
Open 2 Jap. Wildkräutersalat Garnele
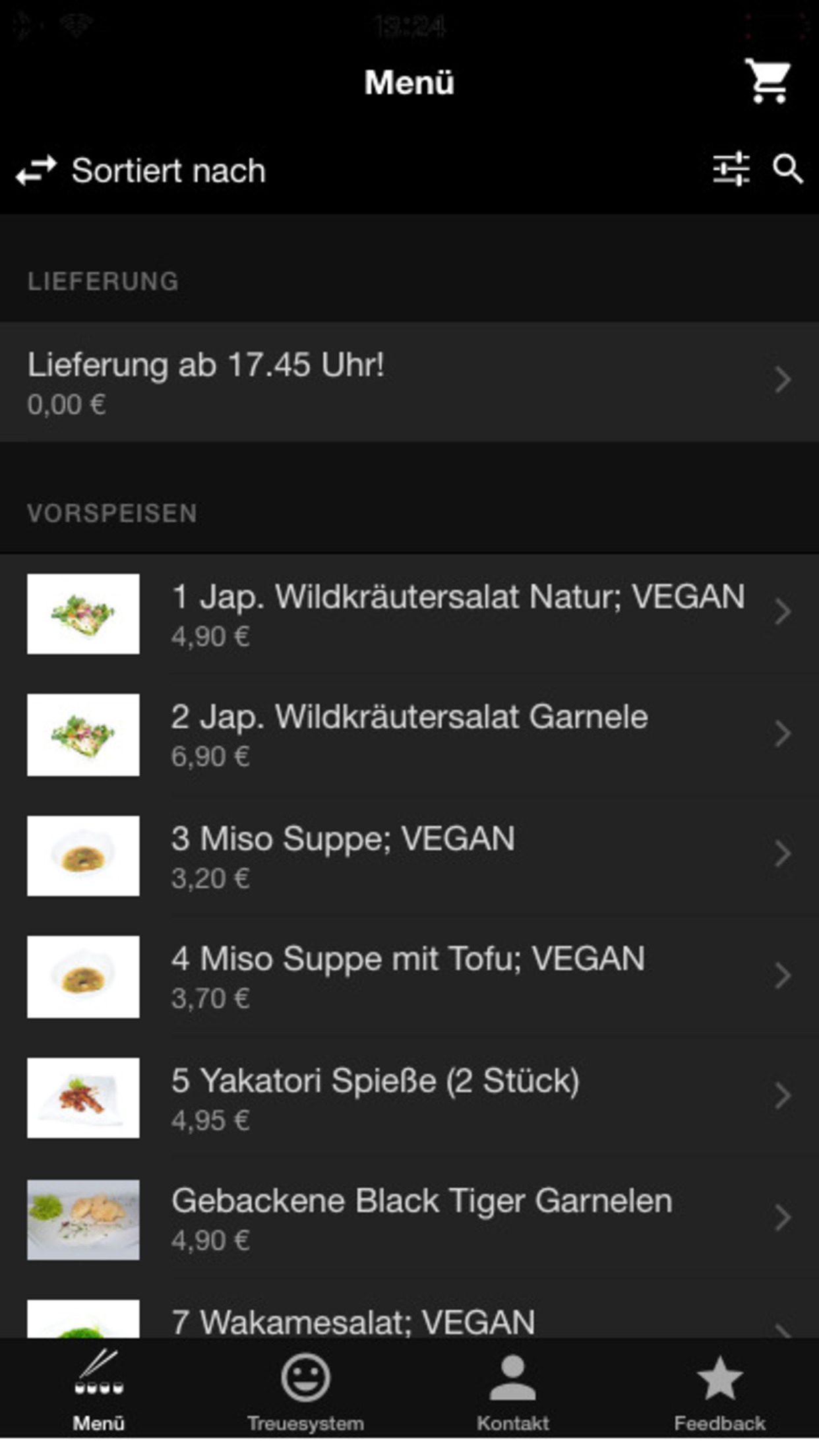409,735
